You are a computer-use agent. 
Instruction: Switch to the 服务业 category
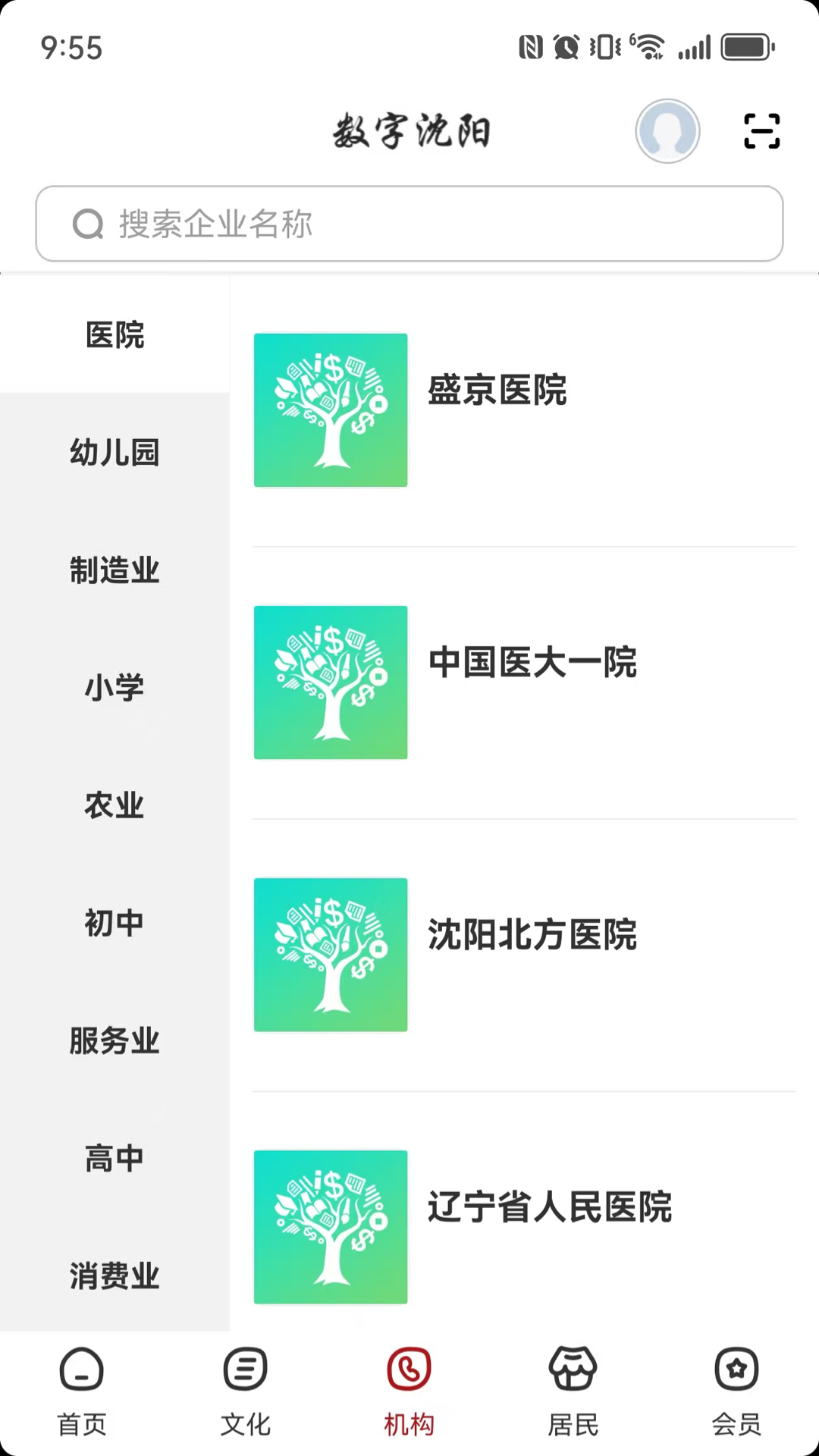pos(115,1040)
